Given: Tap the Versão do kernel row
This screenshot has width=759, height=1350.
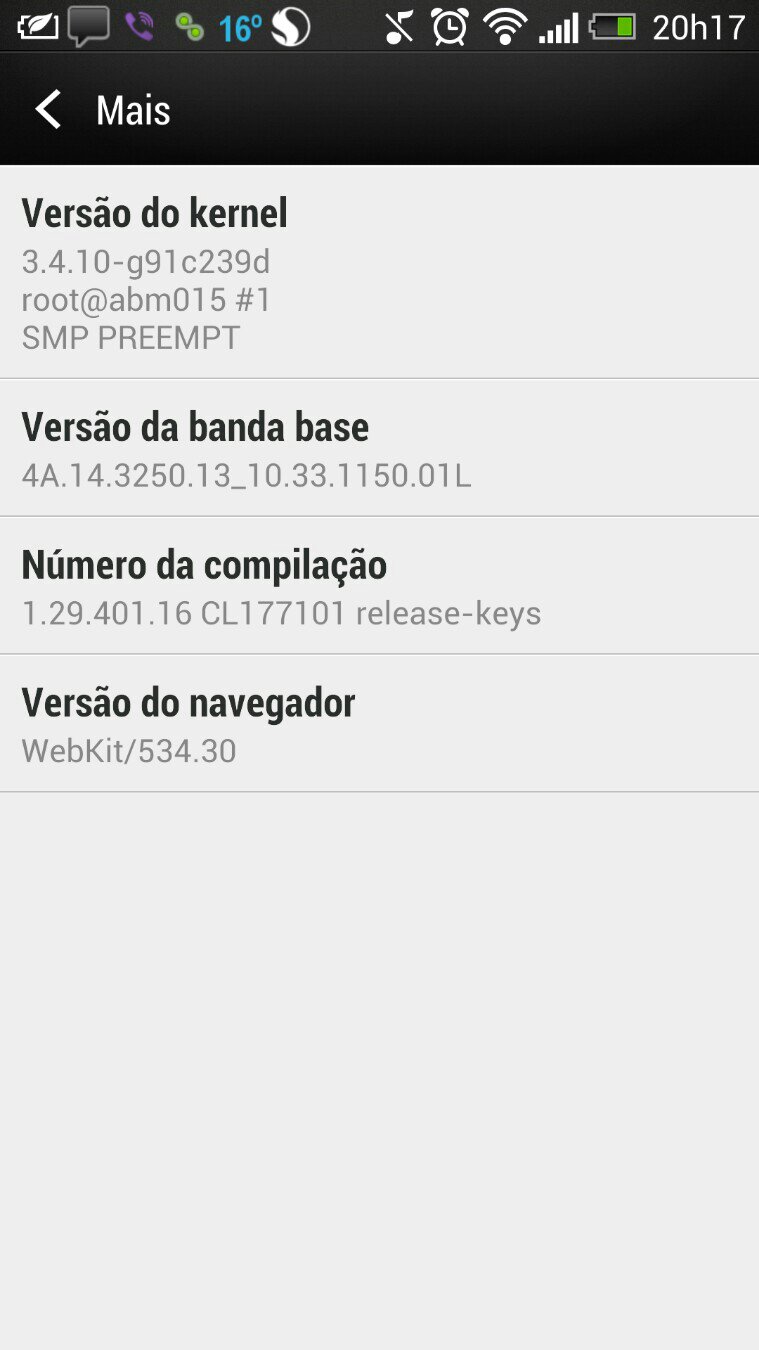Looking at the screenshot, I should coord(379,272).
